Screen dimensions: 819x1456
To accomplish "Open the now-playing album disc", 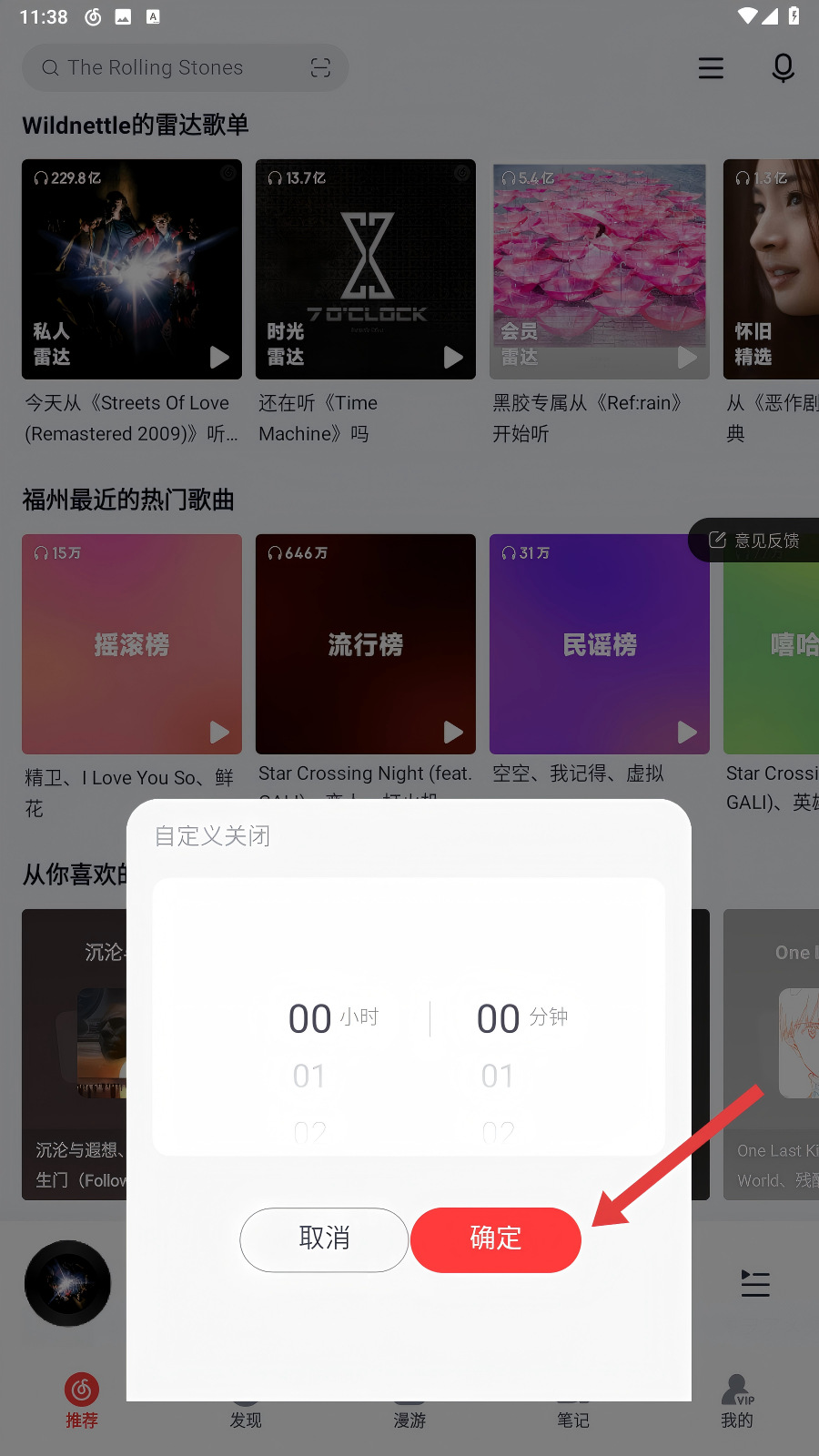I will tap(68, 1283).
